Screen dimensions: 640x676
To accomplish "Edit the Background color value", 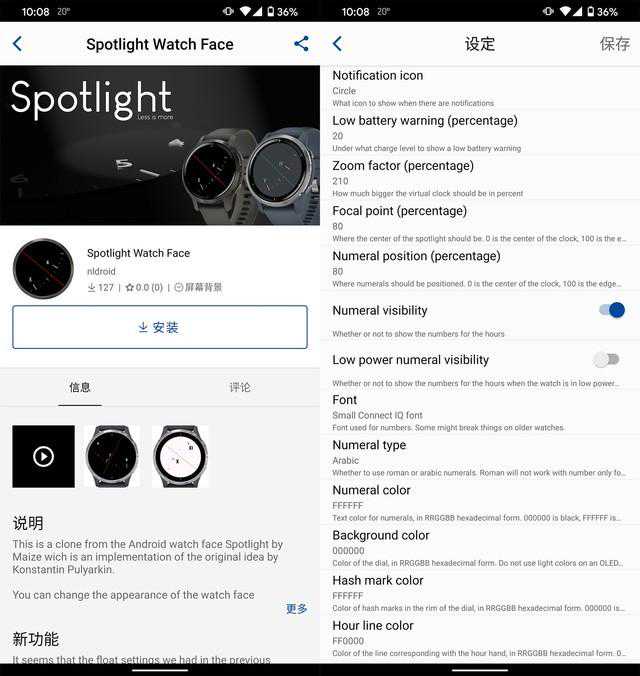I will coord(478,547).
